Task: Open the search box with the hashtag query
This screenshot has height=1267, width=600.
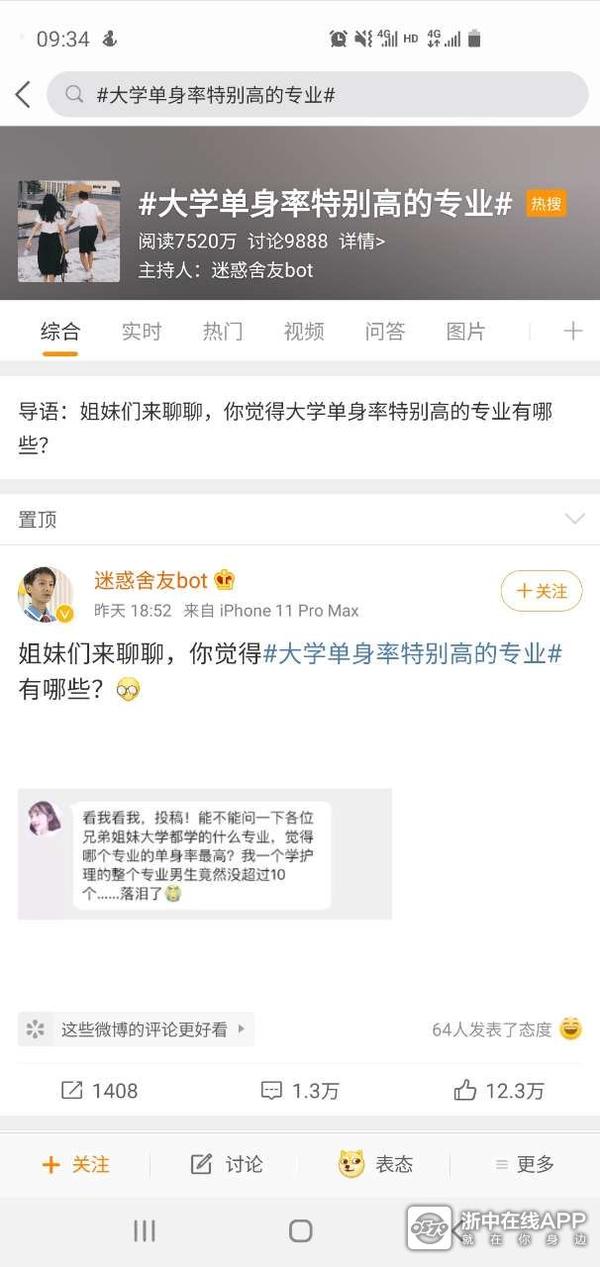Action: (x=317, y=95)
